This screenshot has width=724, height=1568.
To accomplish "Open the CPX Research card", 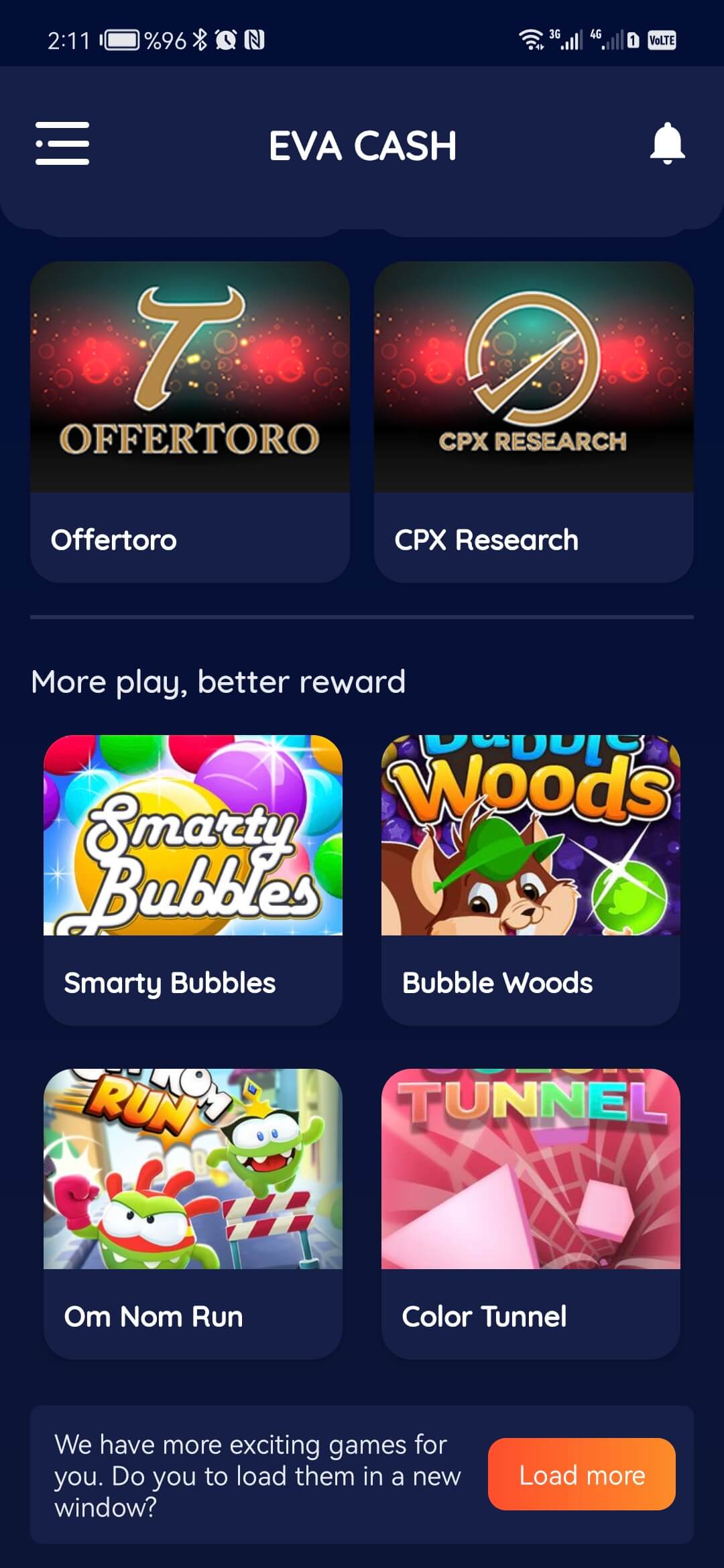I will coord(534,422).
